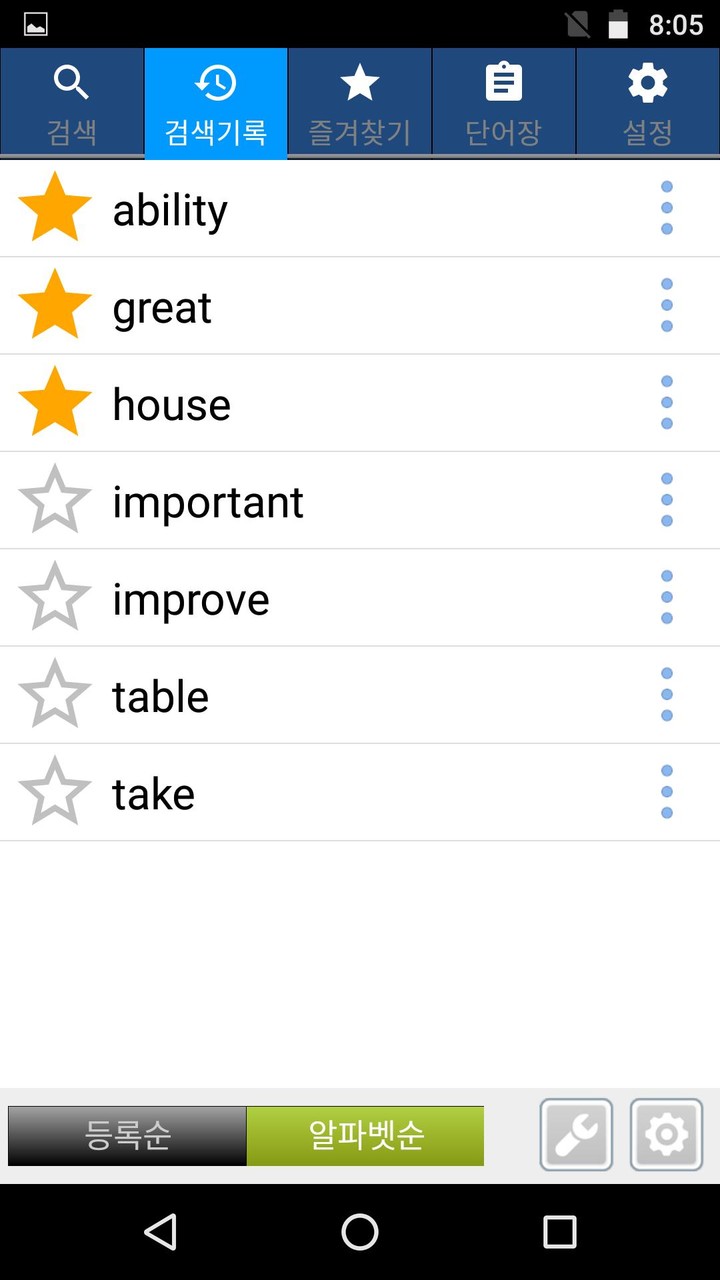Select the 검색 search tab icon
Image resolution: width=720 pixels, height=1280 pixels.
71,83
